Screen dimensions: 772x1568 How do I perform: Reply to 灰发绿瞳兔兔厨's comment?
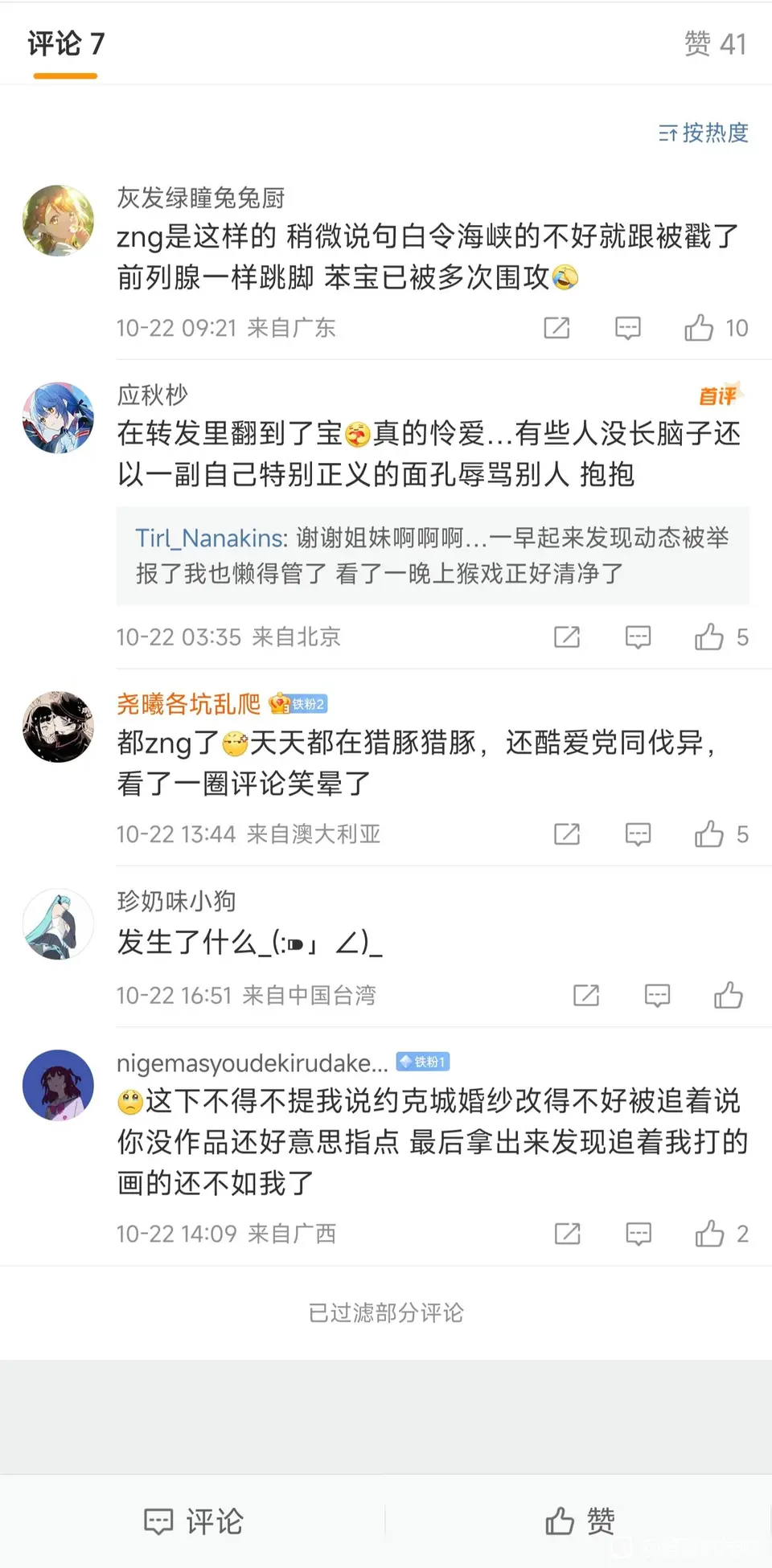pyautogui.click(x=627, y=328)
